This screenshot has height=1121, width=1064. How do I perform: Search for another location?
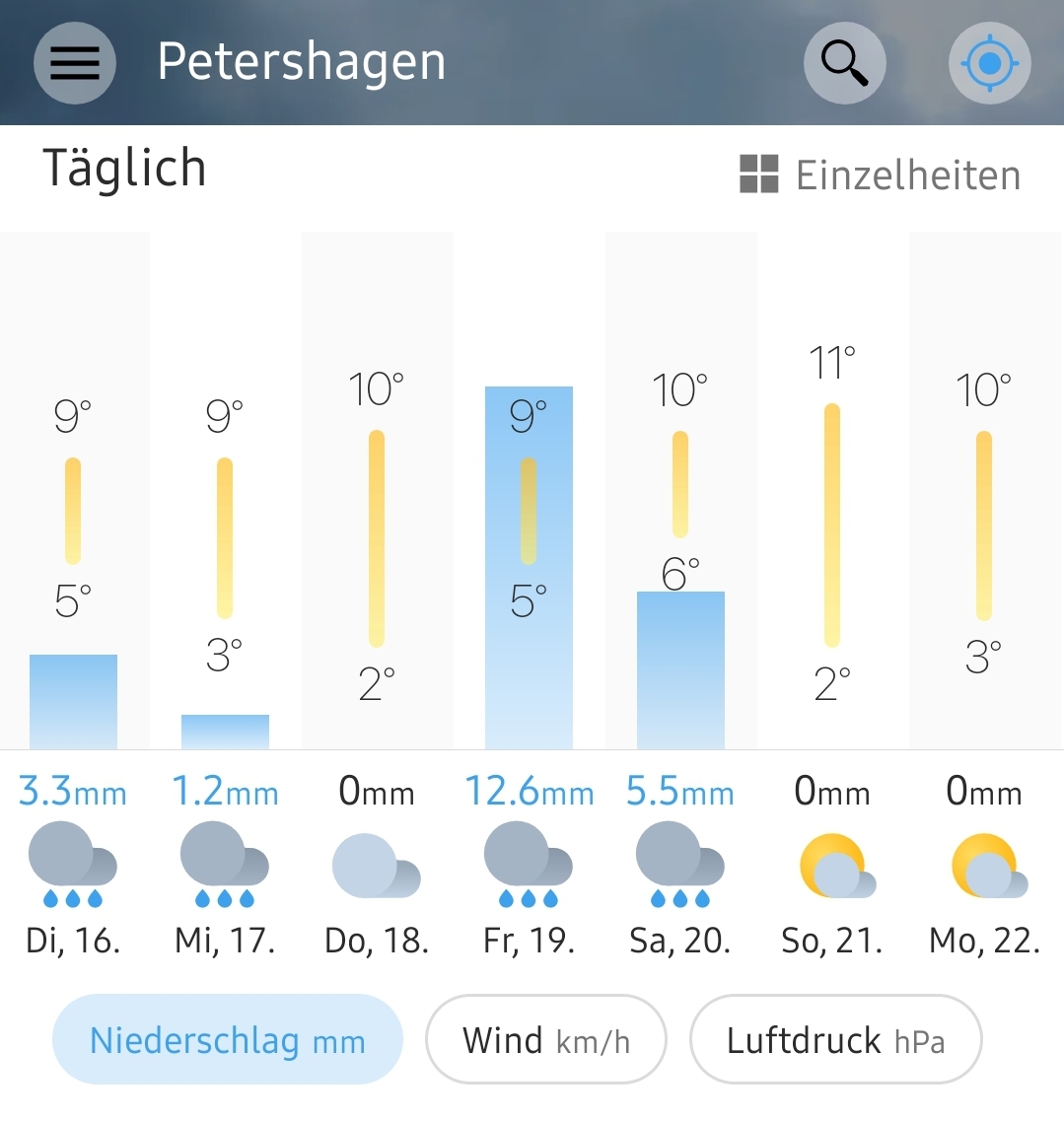pos(844,63)
